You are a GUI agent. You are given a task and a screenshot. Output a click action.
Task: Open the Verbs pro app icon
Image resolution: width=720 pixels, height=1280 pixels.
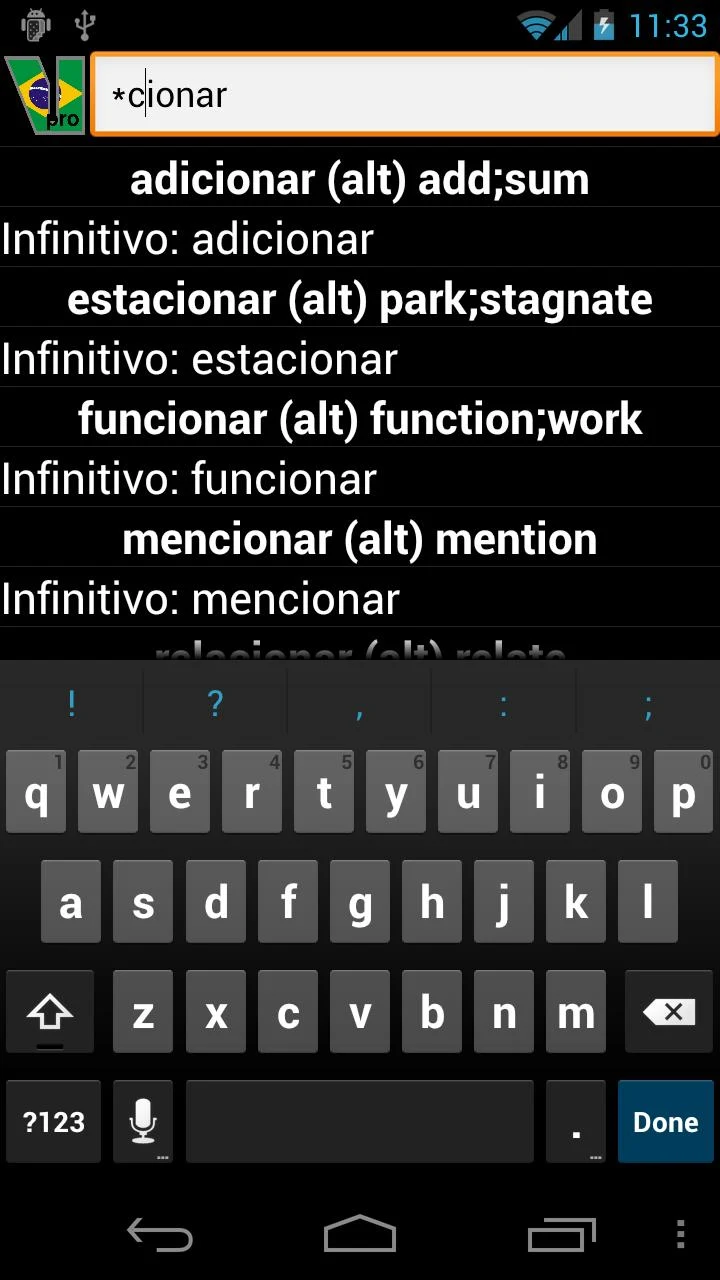(45, 95)
